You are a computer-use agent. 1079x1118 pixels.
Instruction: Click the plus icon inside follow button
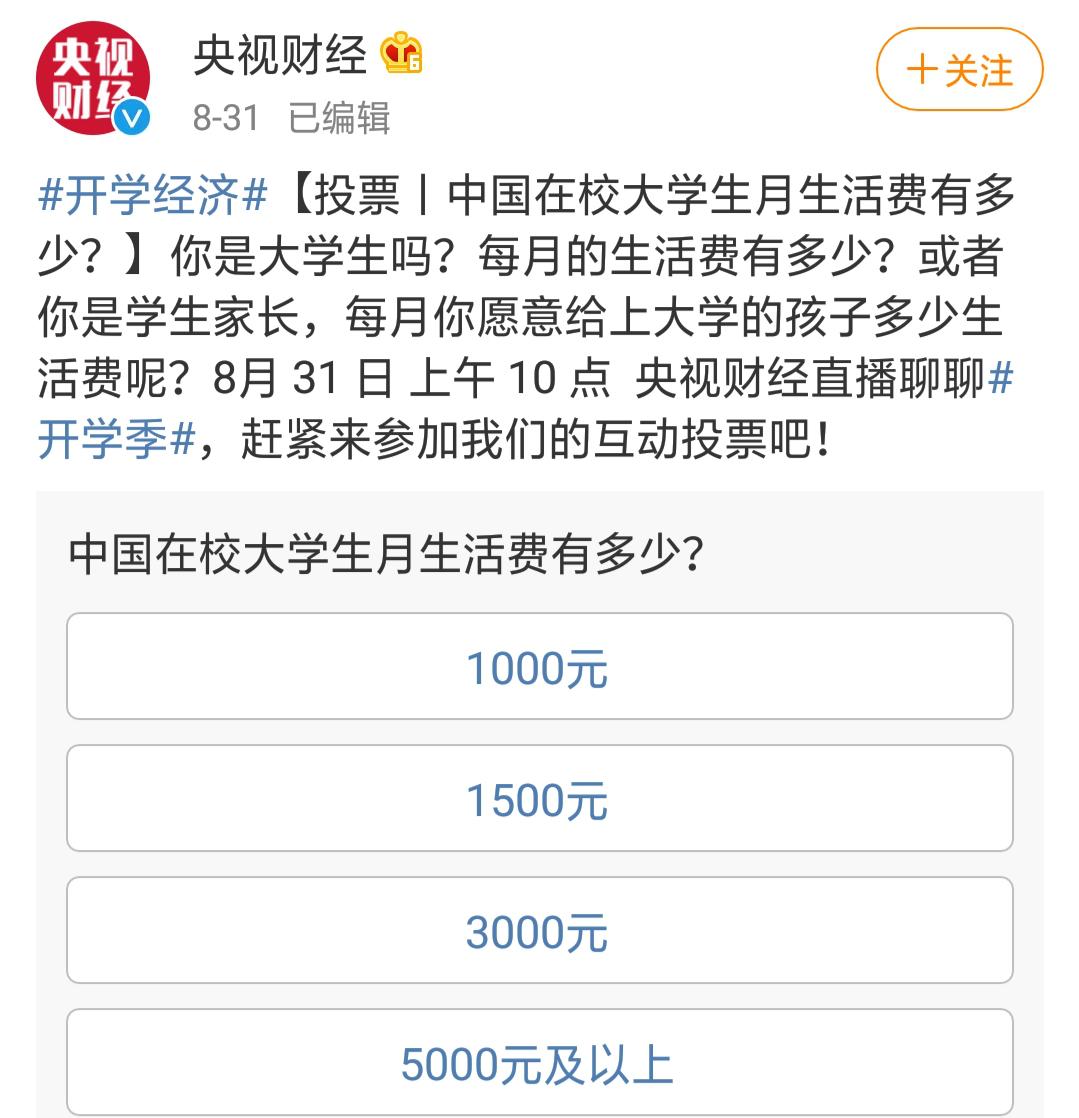921,70
